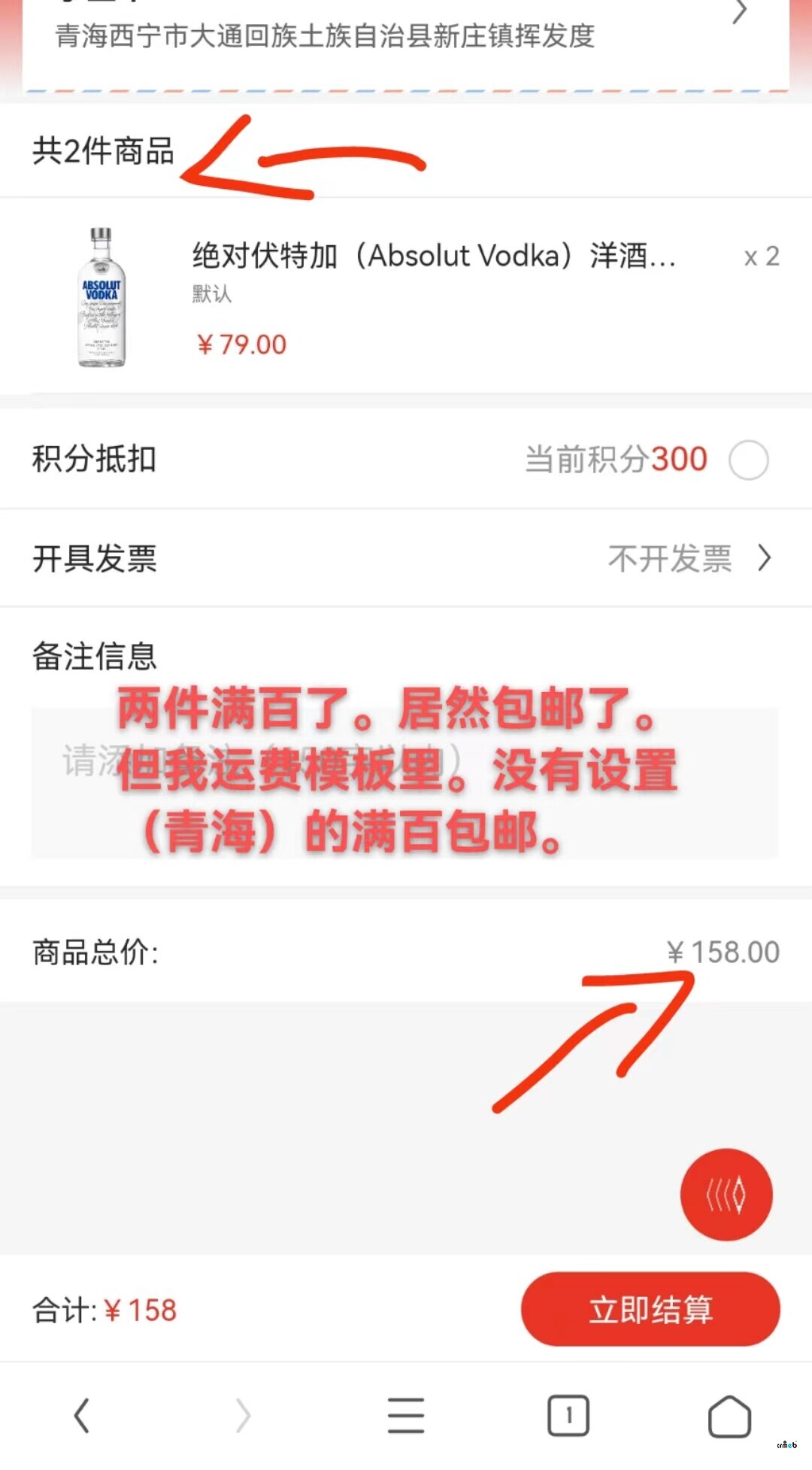Go back in the browser
812x1470 pixels.
[x=82, y=1416]
